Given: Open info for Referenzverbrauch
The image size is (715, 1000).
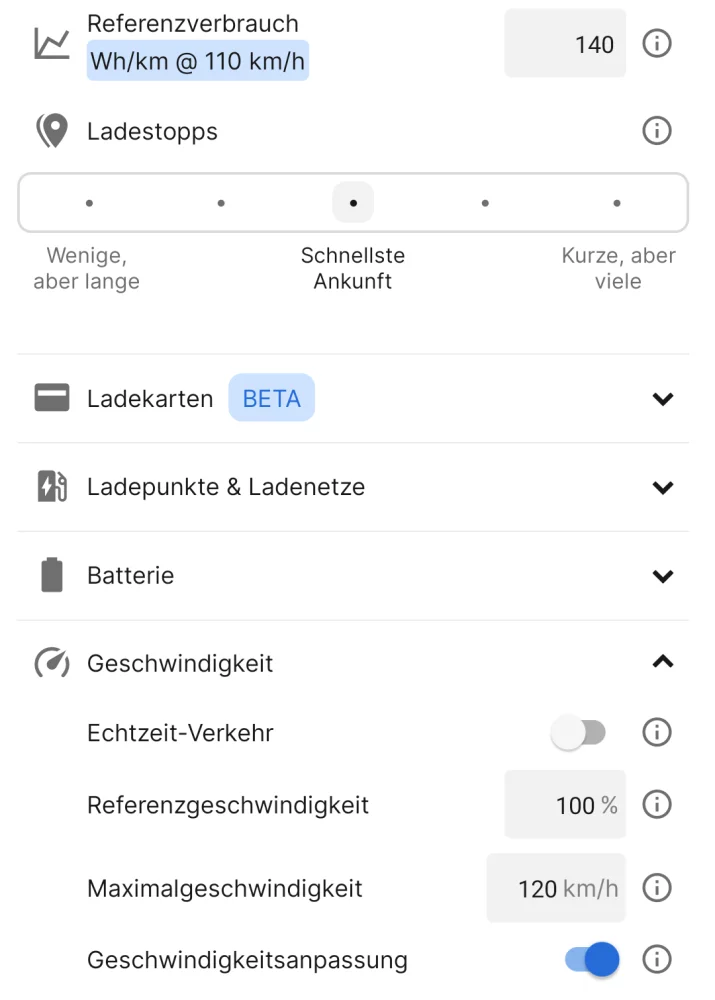Looking at the screenshot, I should pos(657,44).
